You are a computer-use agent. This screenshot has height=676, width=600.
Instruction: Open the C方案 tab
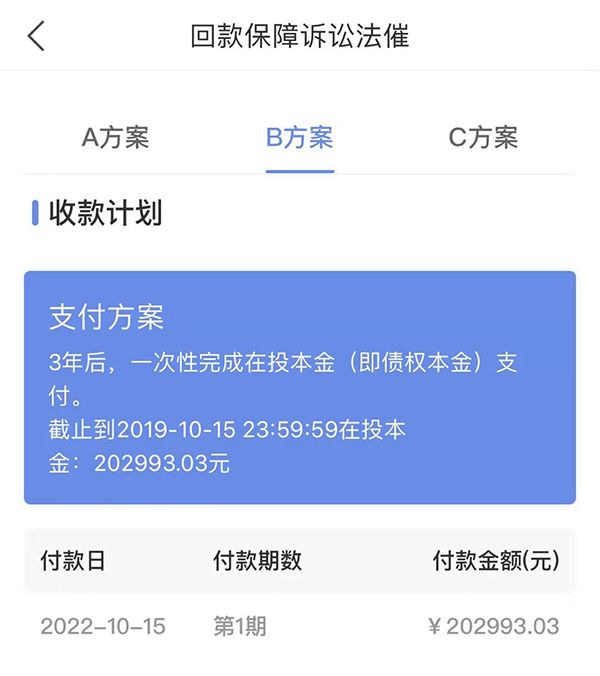pos(483,138)
